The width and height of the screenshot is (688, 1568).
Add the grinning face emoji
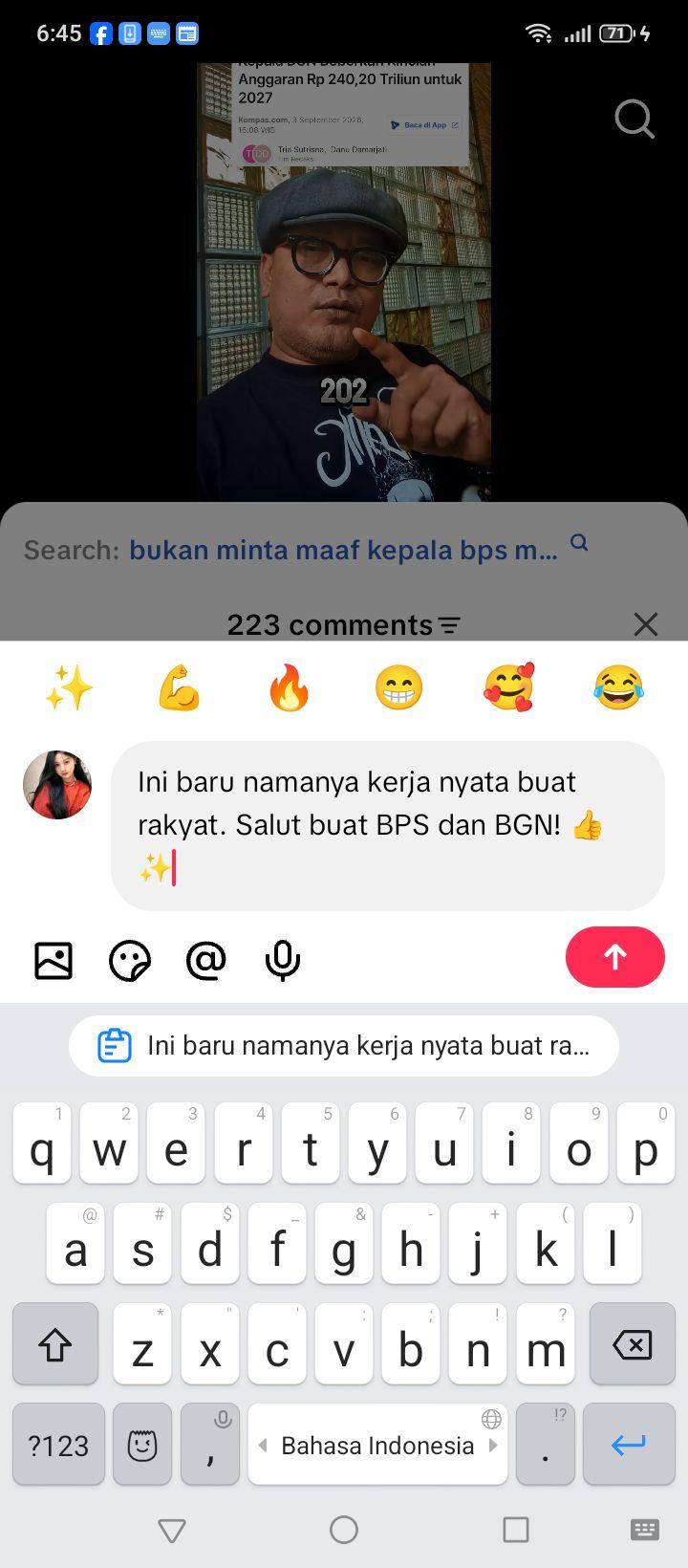(398, 687)
